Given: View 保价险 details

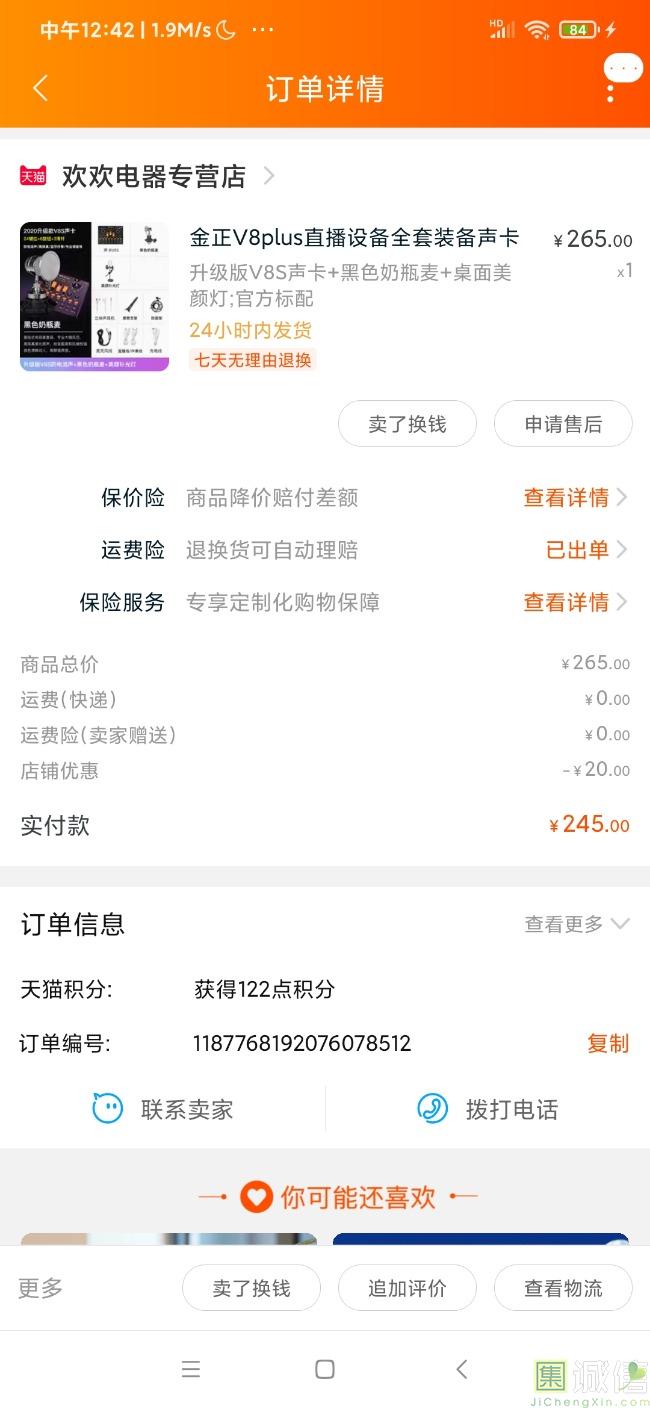Looking at the screenshot, I should 574,498.
